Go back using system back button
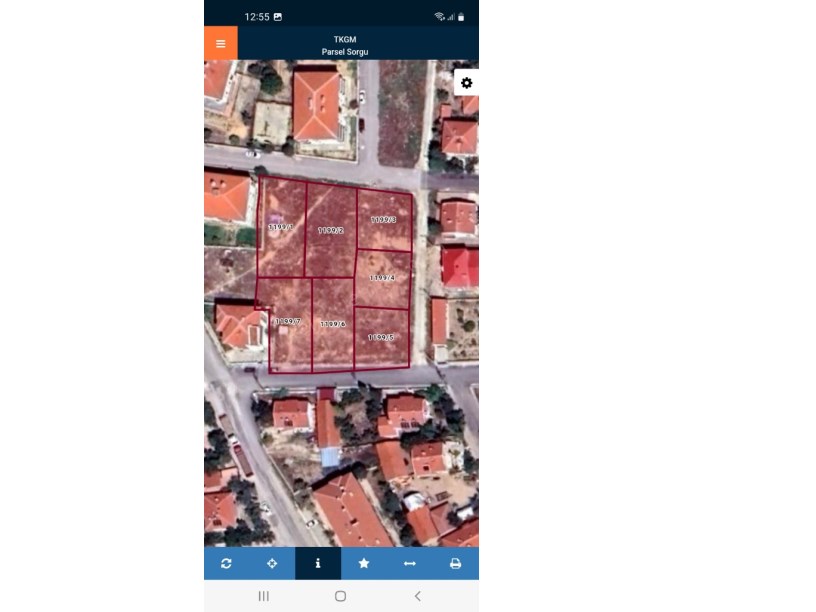Image resolution: width=816 pixels, height=612 pixels. point(417,596)
